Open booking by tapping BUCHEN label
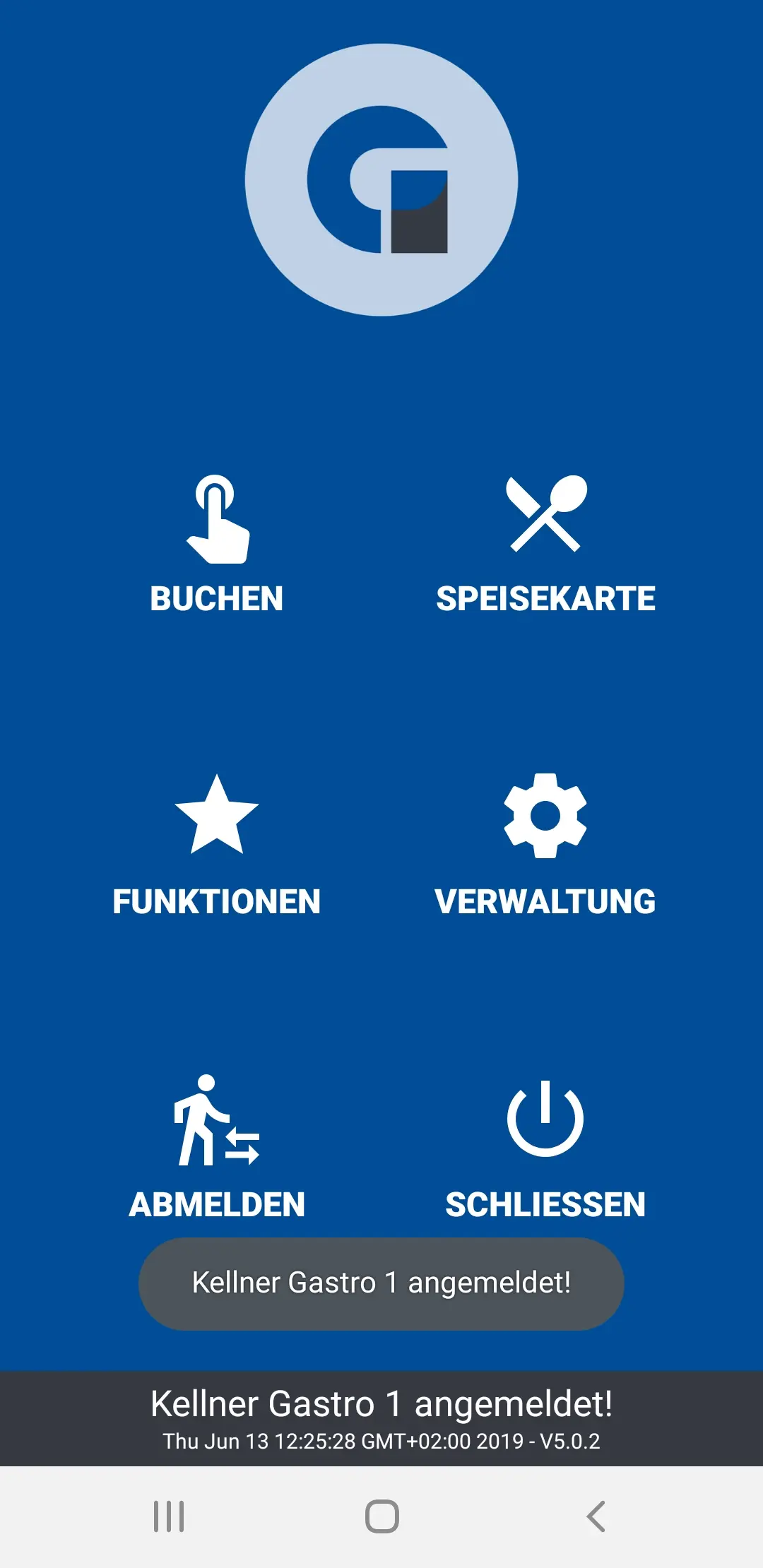 [x=216, y=599]
